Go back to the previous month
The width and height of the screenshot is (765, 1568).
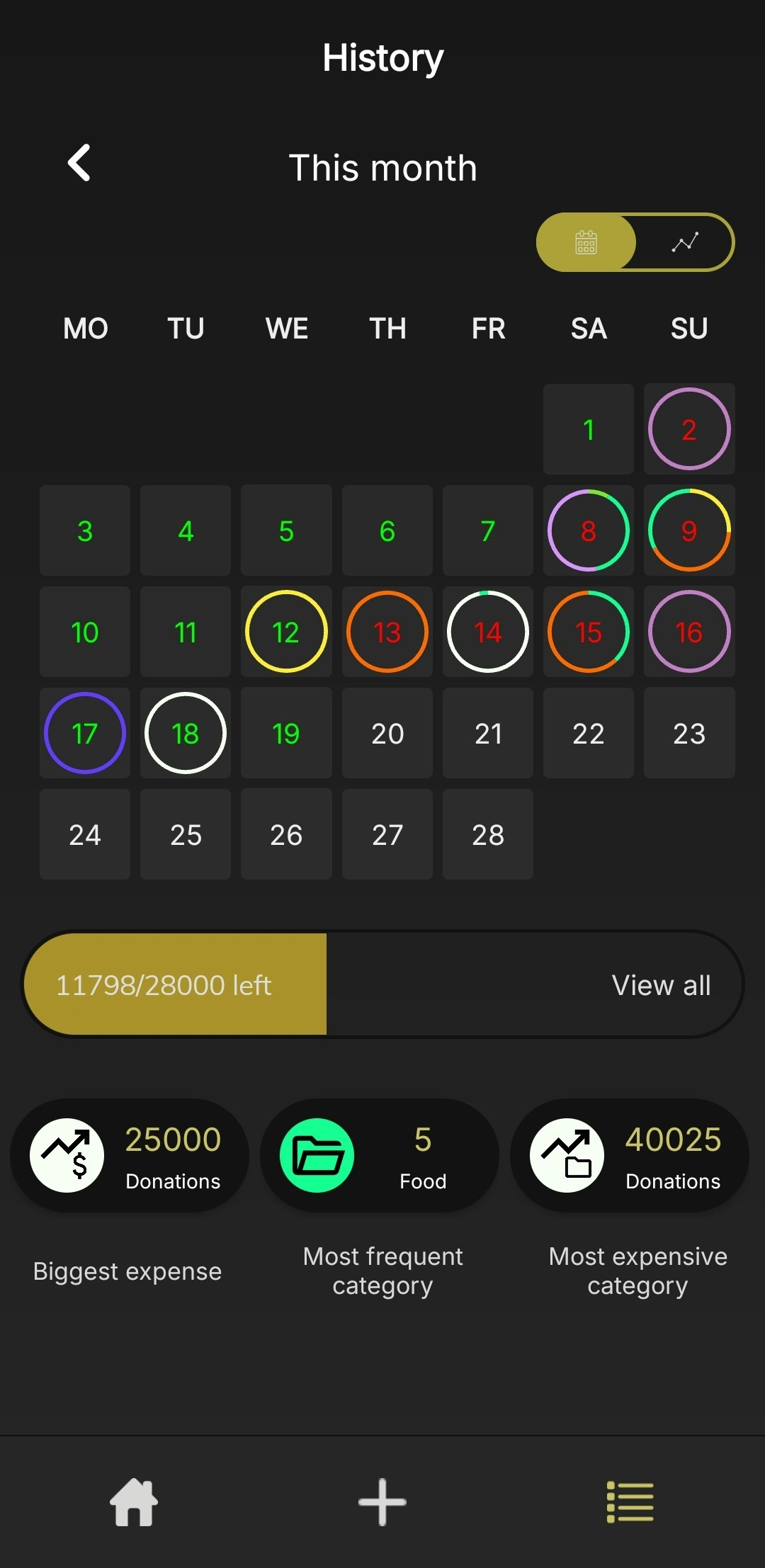79,164
